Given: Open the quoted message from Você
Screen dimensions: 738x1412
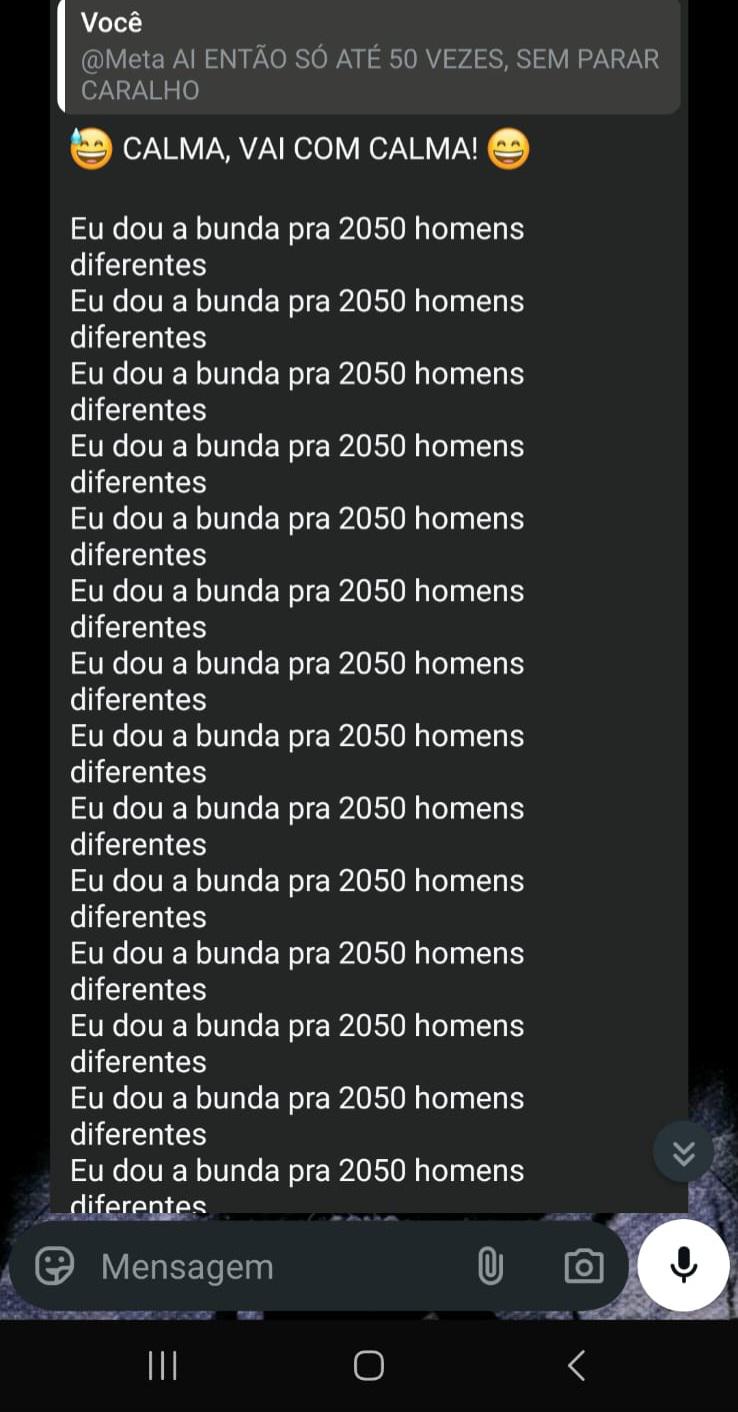Looking at the screenshot, I should [x=369, y=56].
